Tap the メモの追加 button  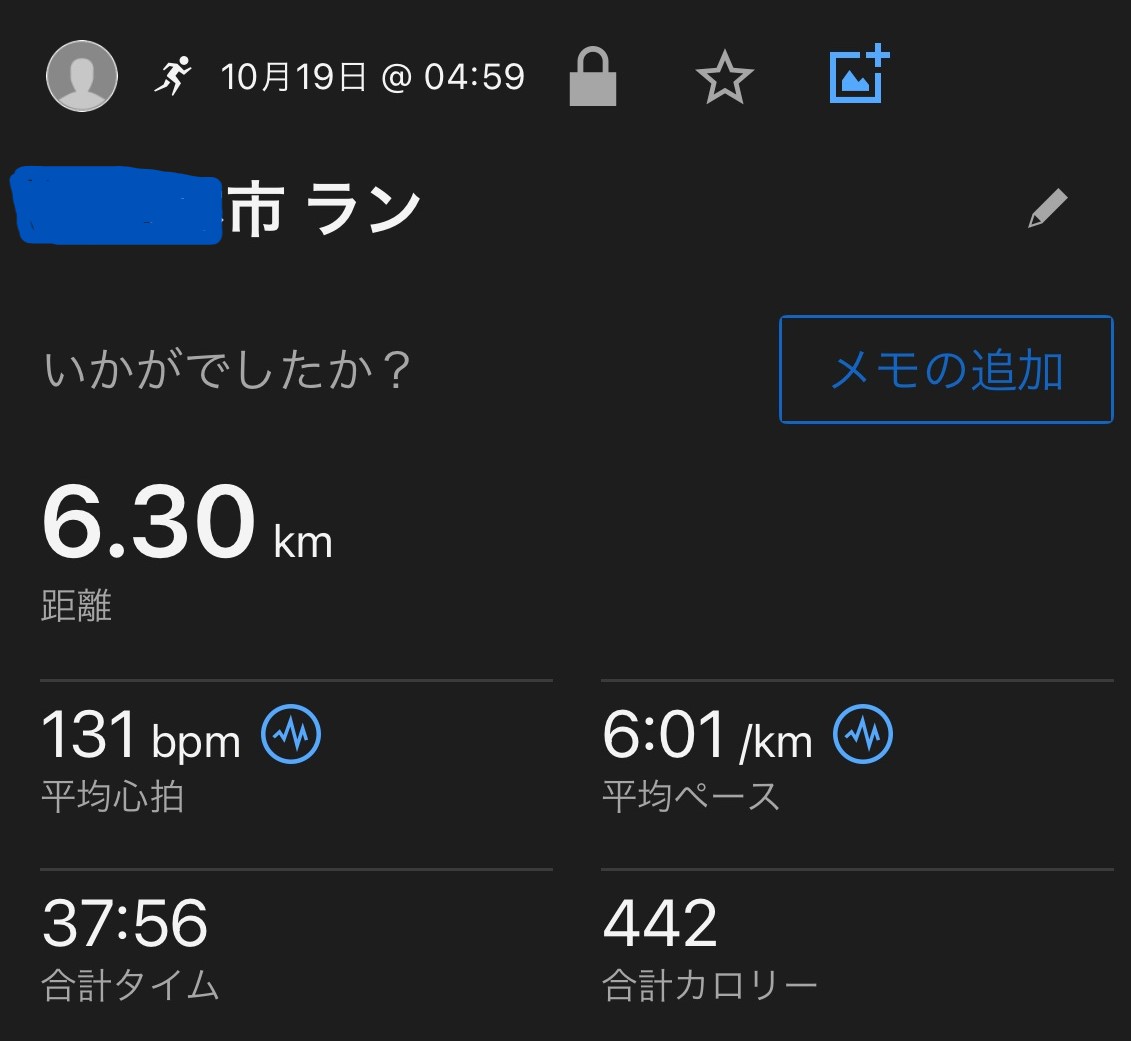945,370
